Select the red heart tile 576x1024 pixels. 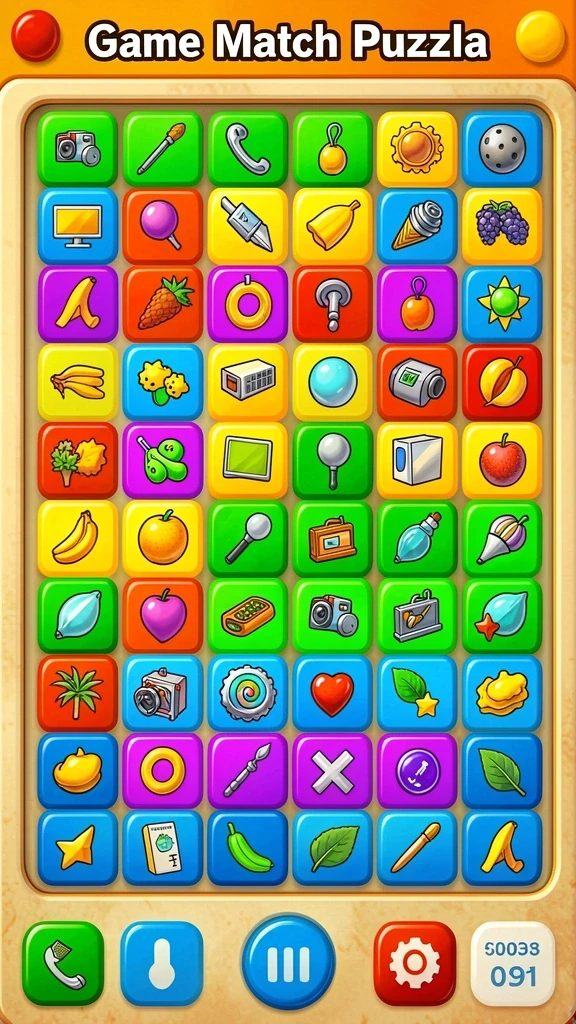click(332, 693)
